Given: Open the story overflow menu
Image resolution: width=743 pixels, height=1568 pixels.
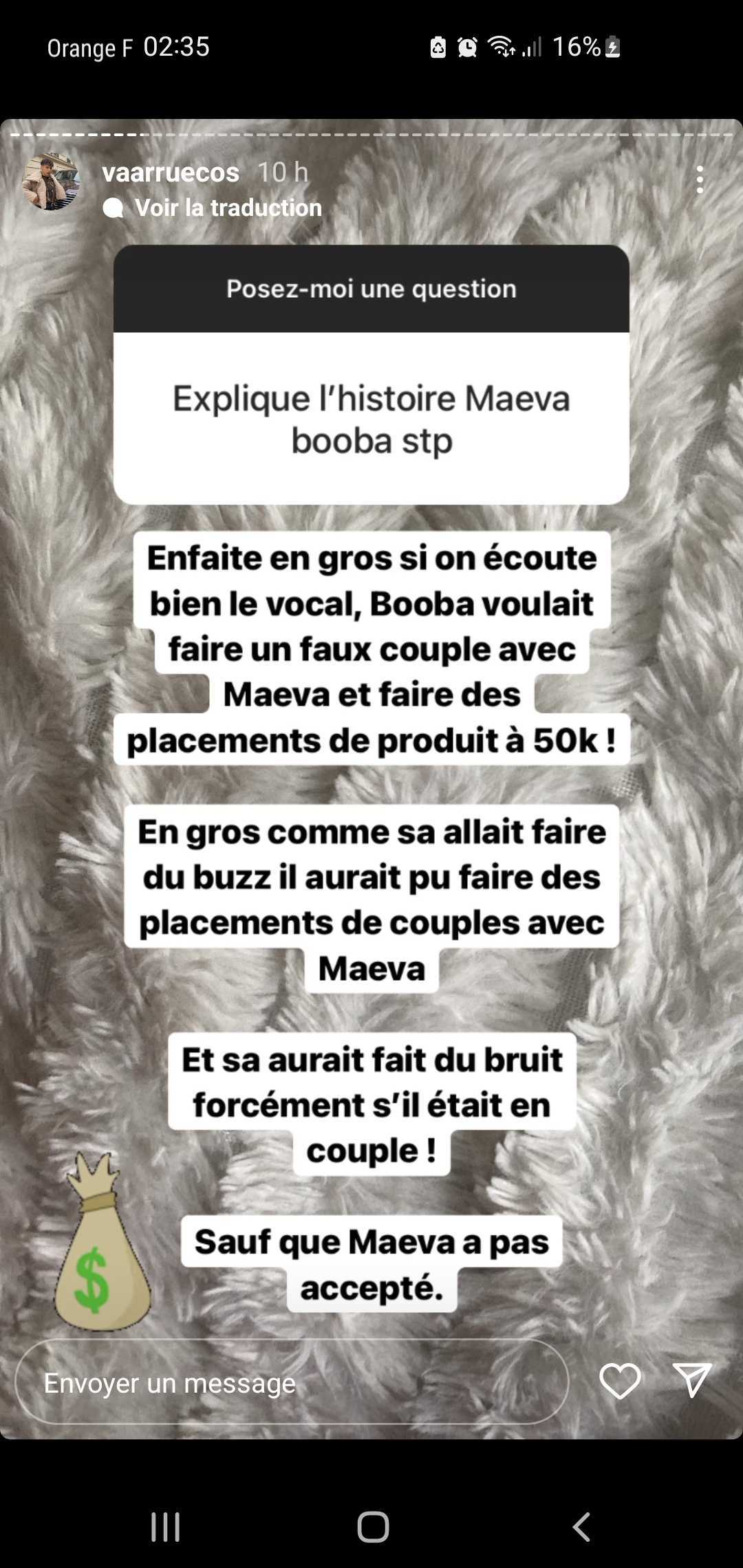Looking at the screenshot, I should [x=699, y=180].
